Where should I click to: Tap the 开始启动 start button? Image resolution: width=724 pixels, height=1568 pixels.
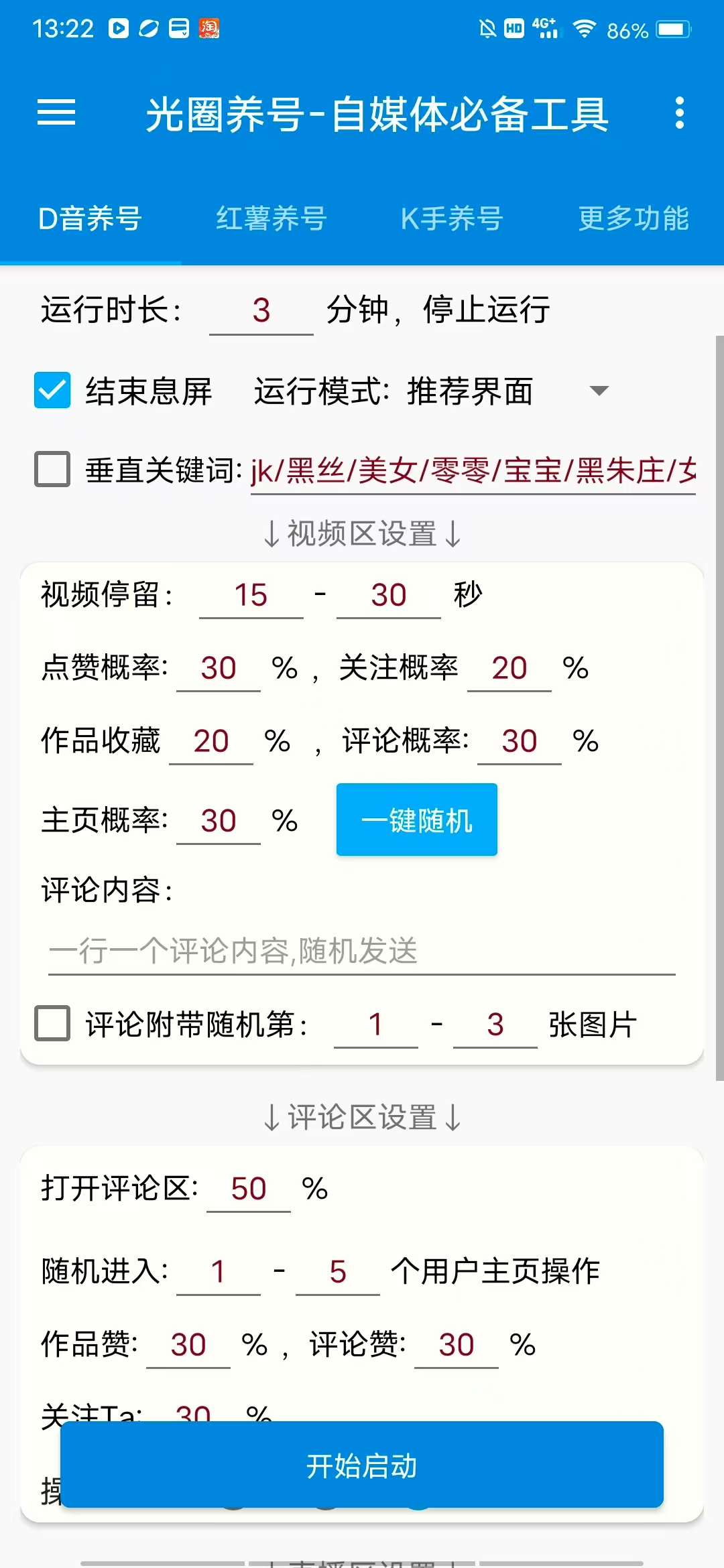point(362,1465)
